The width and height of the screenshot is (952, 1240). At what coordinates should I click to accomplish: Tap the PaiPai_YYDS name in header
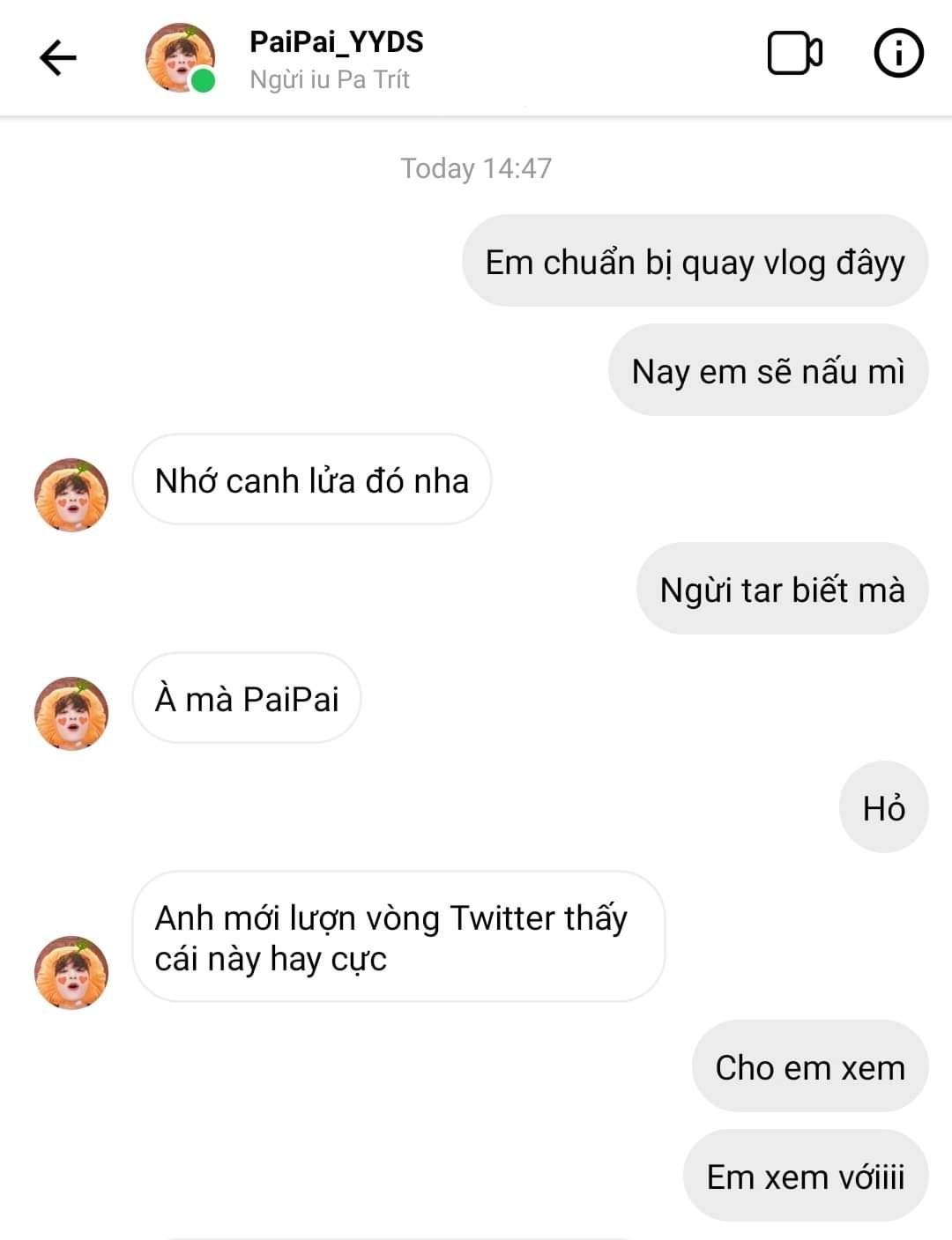coord(336,41)
